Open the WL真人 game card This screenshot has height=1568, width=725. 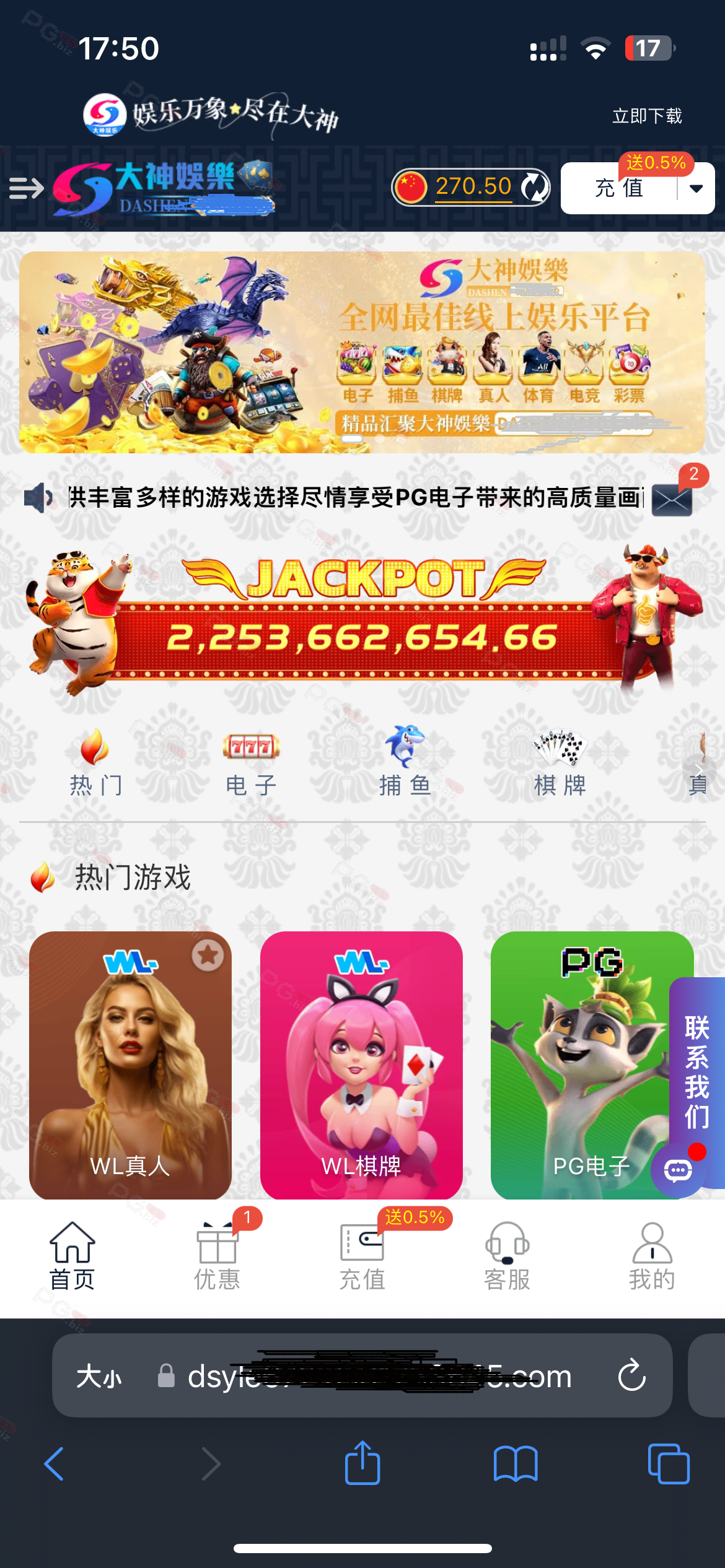point(130,1065)
